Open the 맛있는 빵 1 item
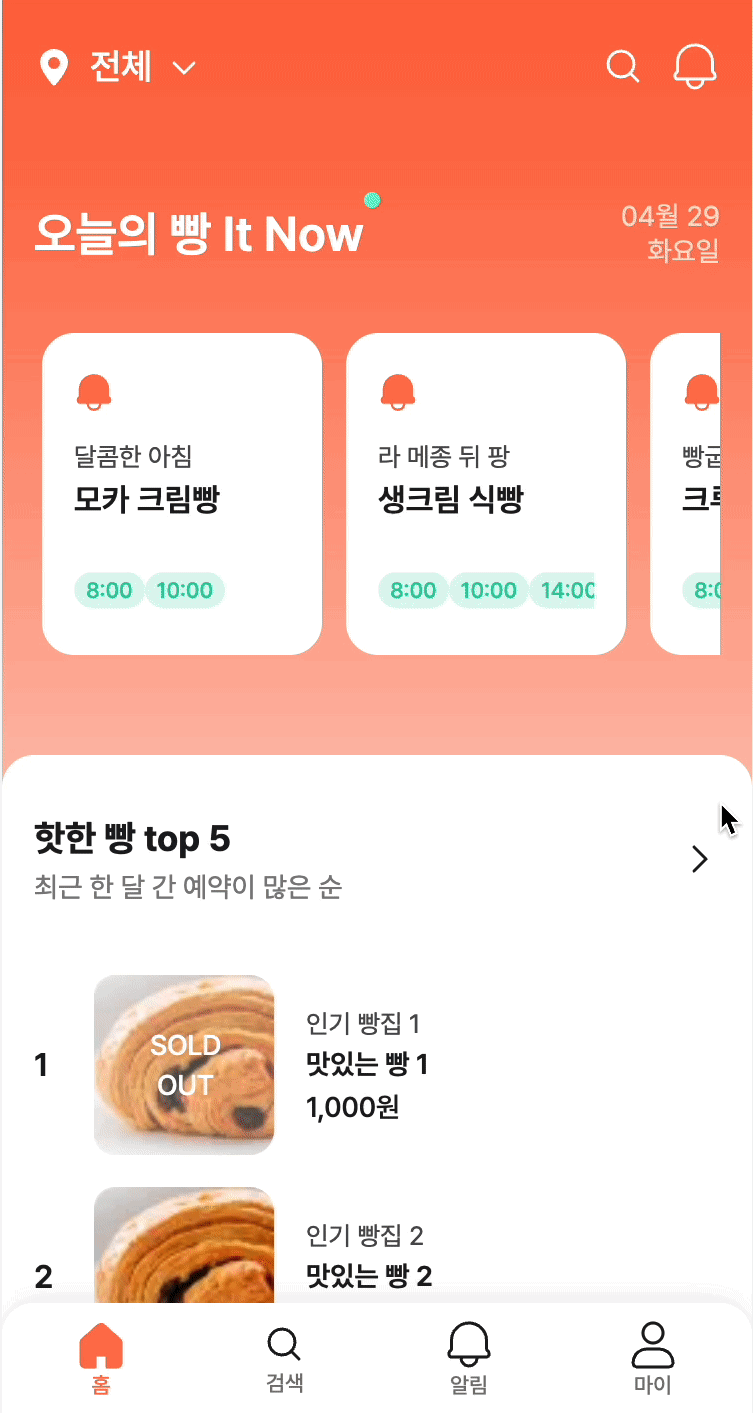Image resolution: width=753 pixels, height=1413 pixels. pyautogui.click(x=367, y=1064)
